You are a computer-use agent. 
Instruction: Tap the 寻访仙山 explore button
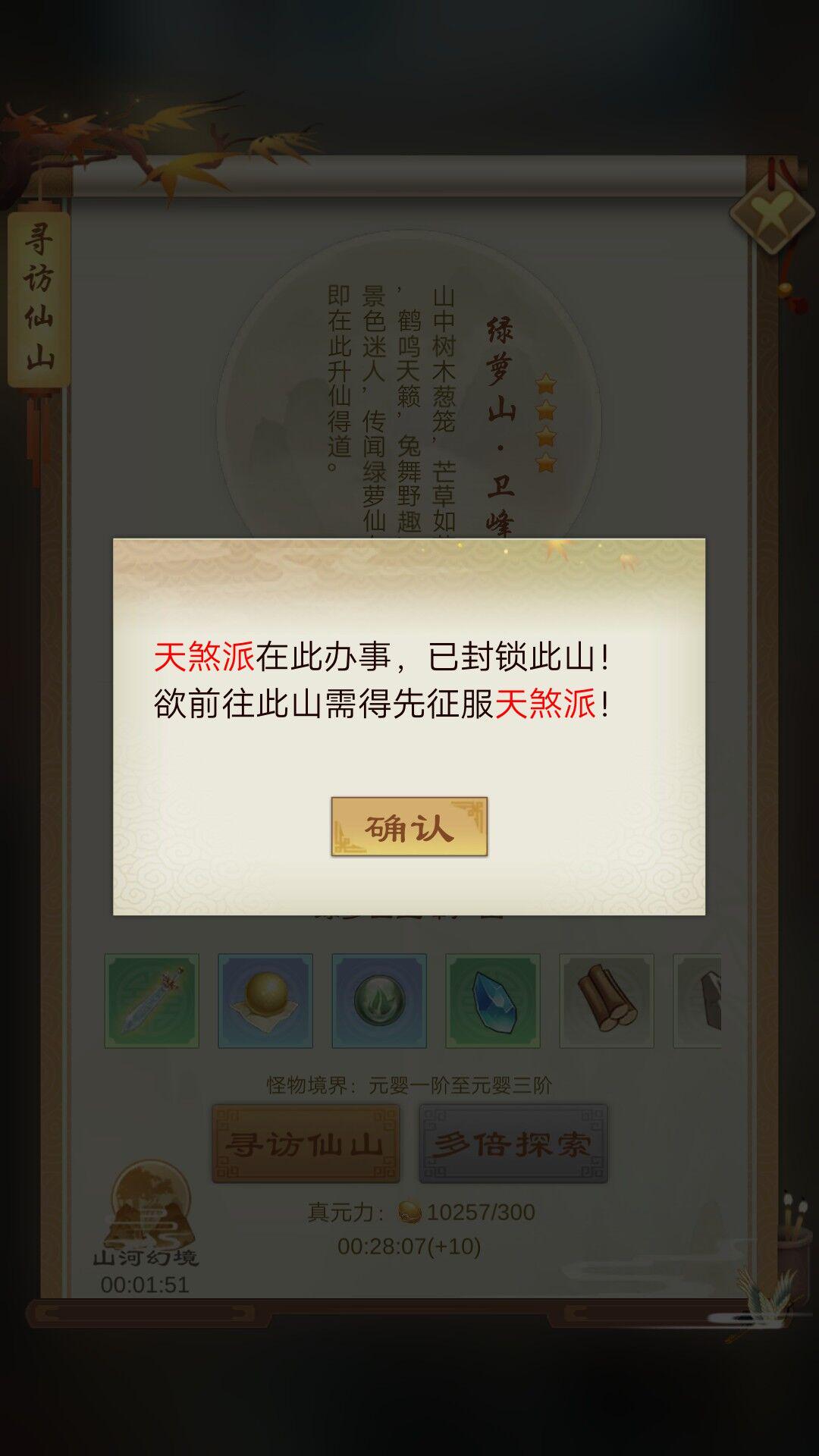pyautogui.click(x=306, y=1144)
